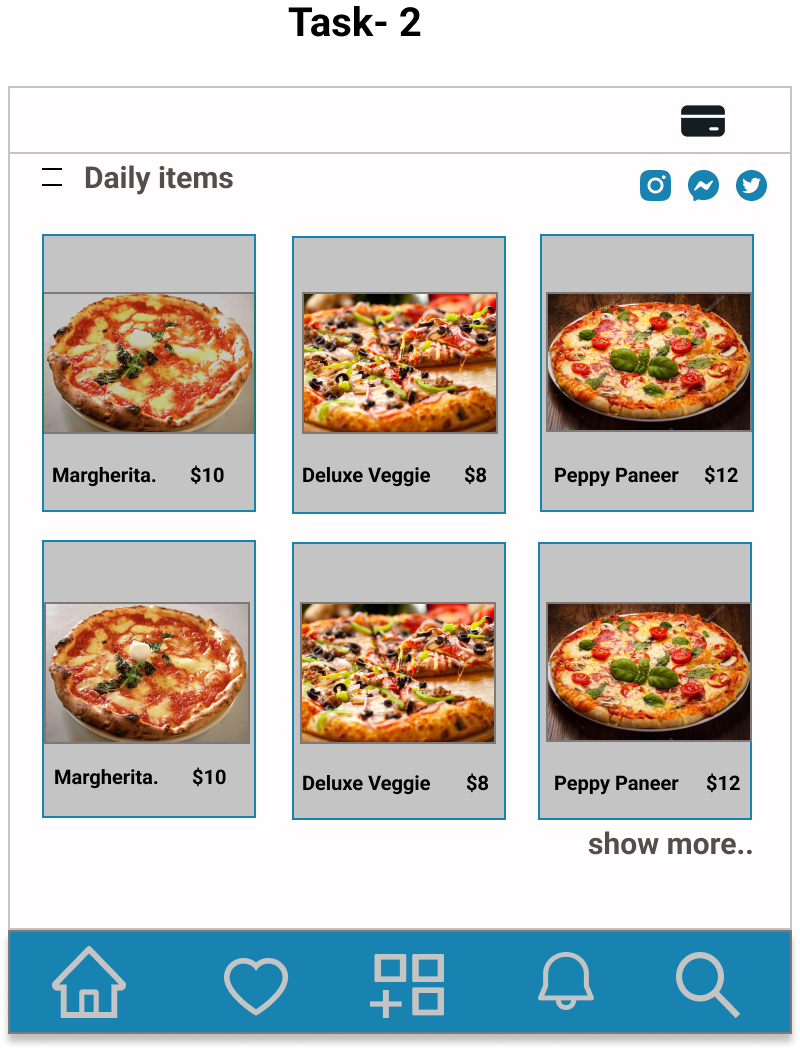Open the Messenger chat icon
800x1050 pixels.
coord(703,186)
